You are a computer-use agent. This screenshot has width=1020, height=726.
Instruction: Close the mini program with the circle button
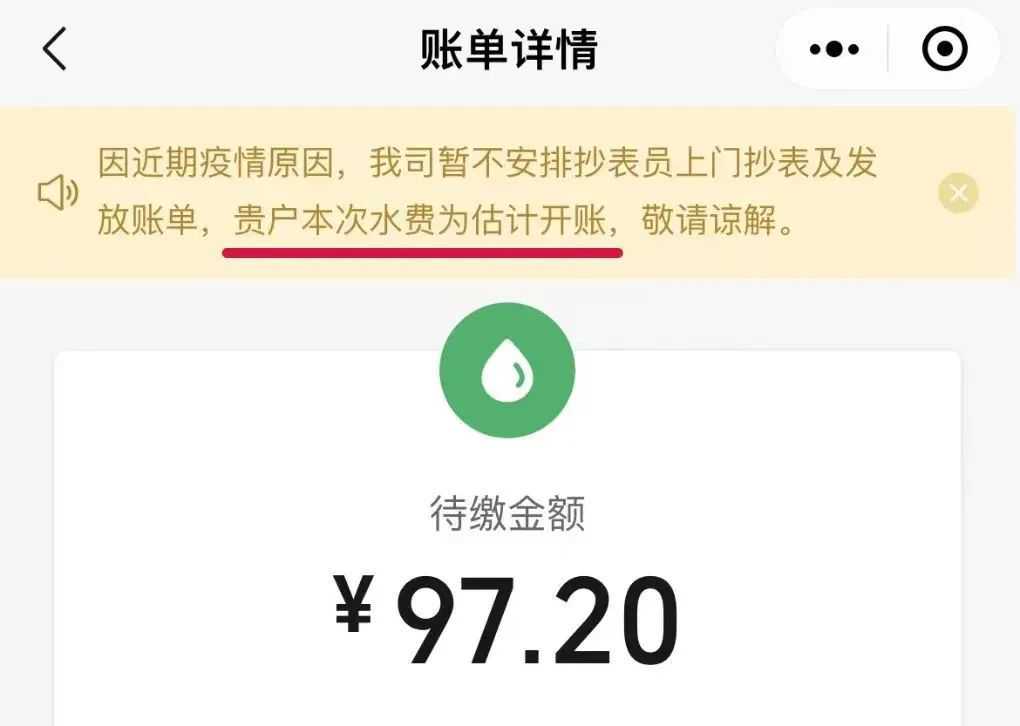pos(944,49)
